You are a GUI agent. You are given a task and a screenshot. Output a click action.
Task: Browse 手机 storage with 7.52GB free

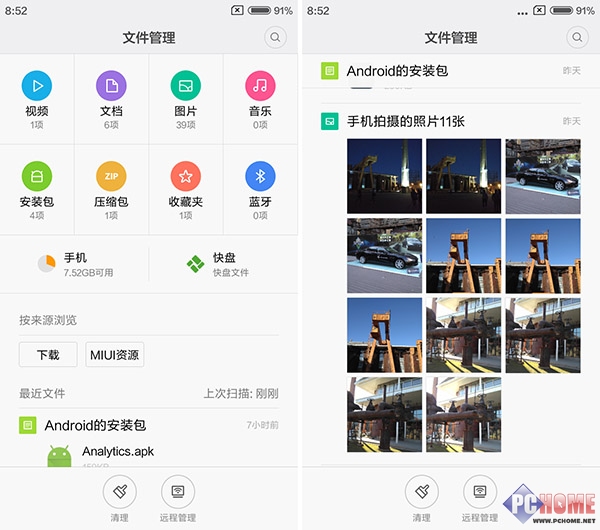pos(75,264)
